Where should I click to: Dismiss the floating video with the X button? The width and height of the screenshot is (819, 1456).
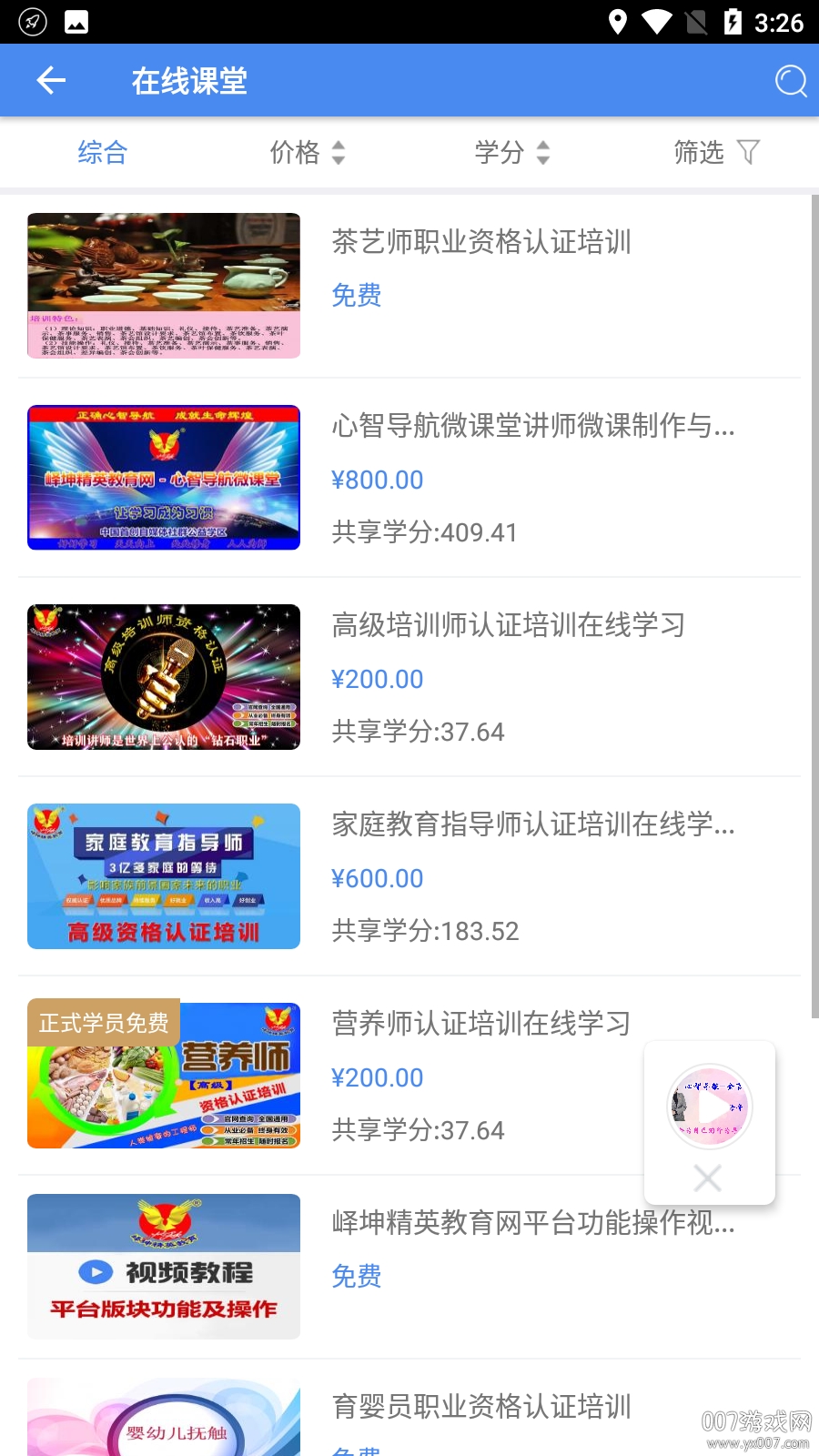[707, 1178]
